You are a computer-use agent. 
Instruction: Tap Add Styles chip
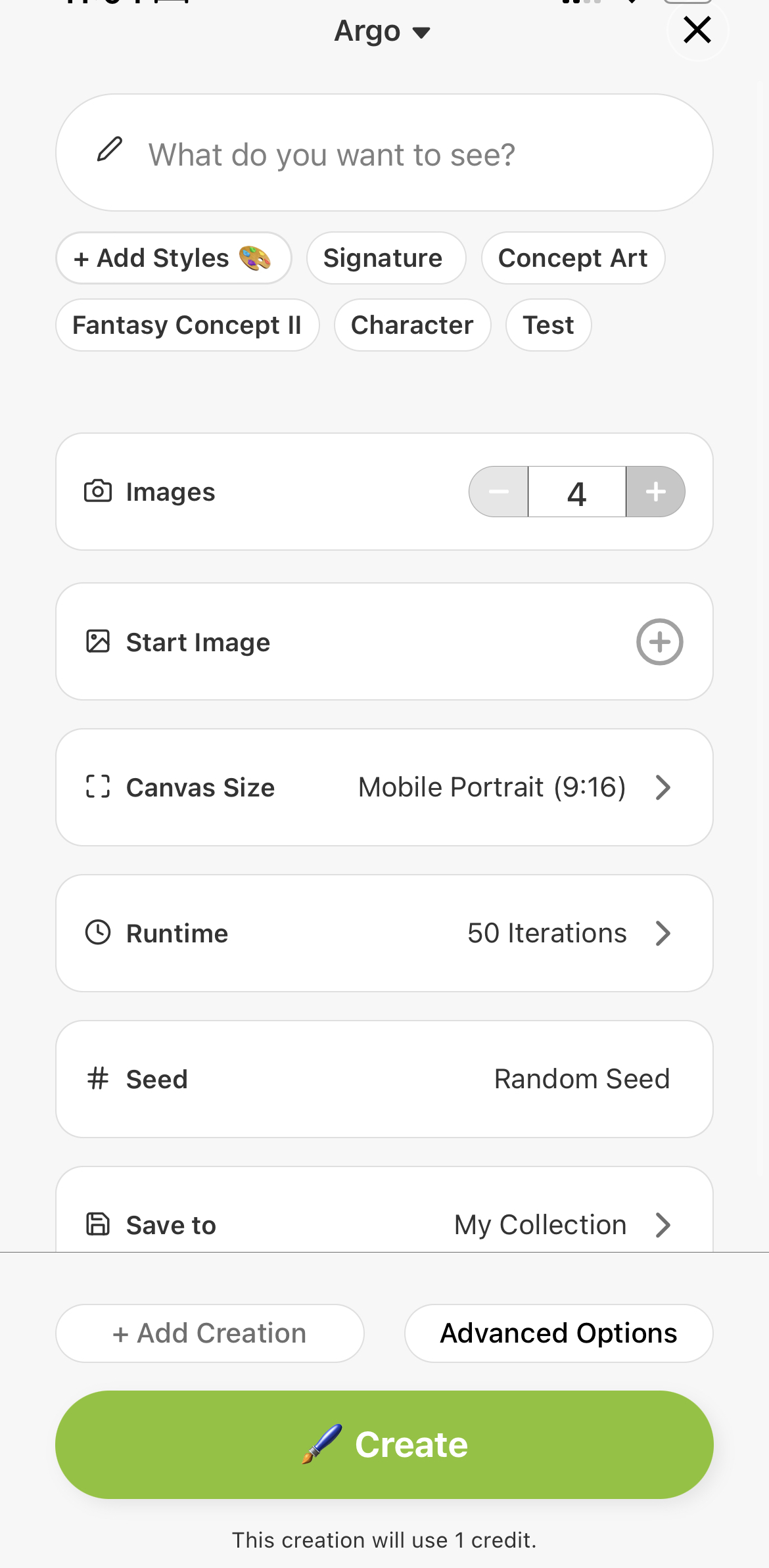point(174,258)
